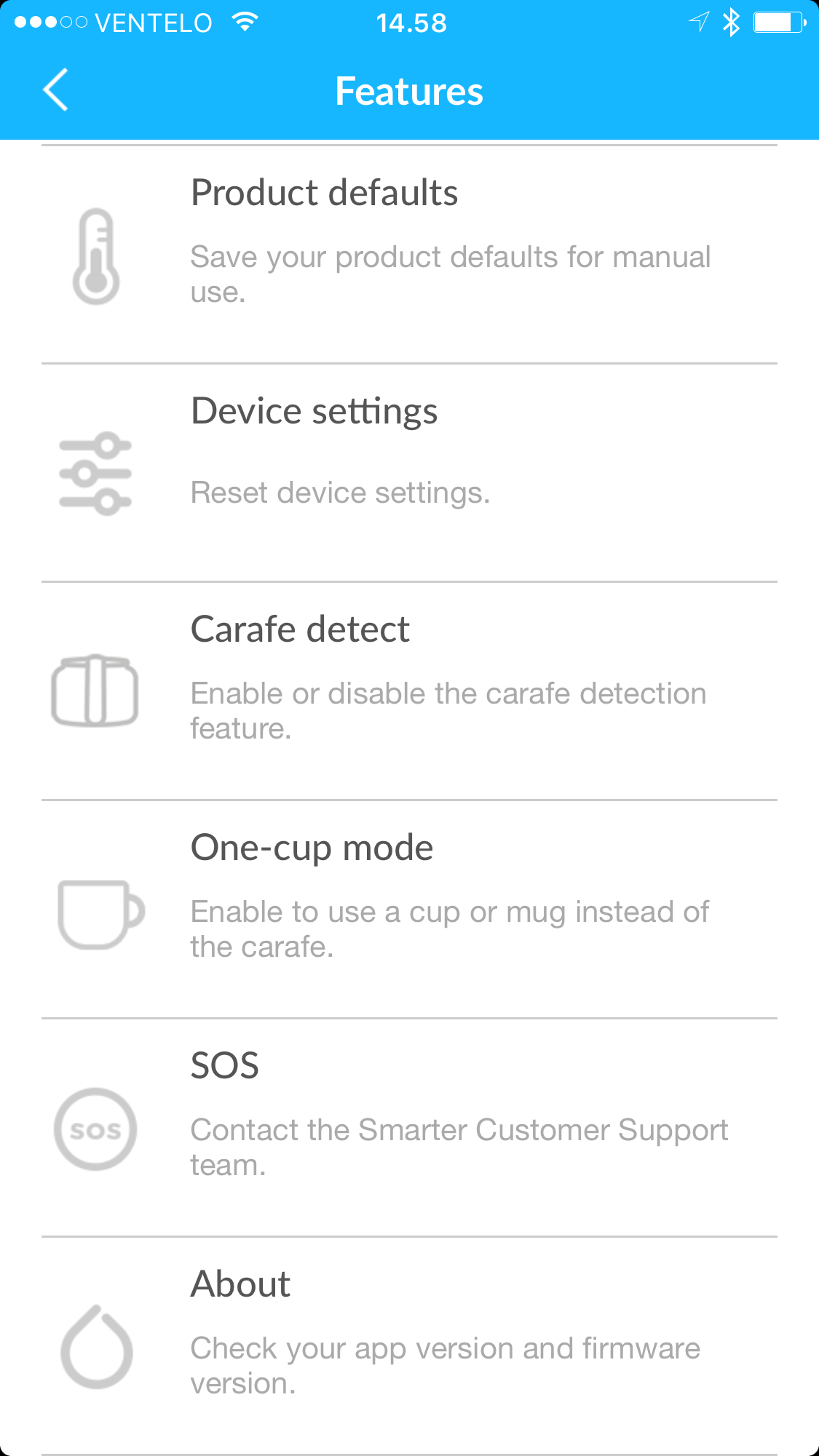Screen dimensions: 819x1456
Task: View the About app version row
Action: pyautogui.click(x=409, y=1346)
